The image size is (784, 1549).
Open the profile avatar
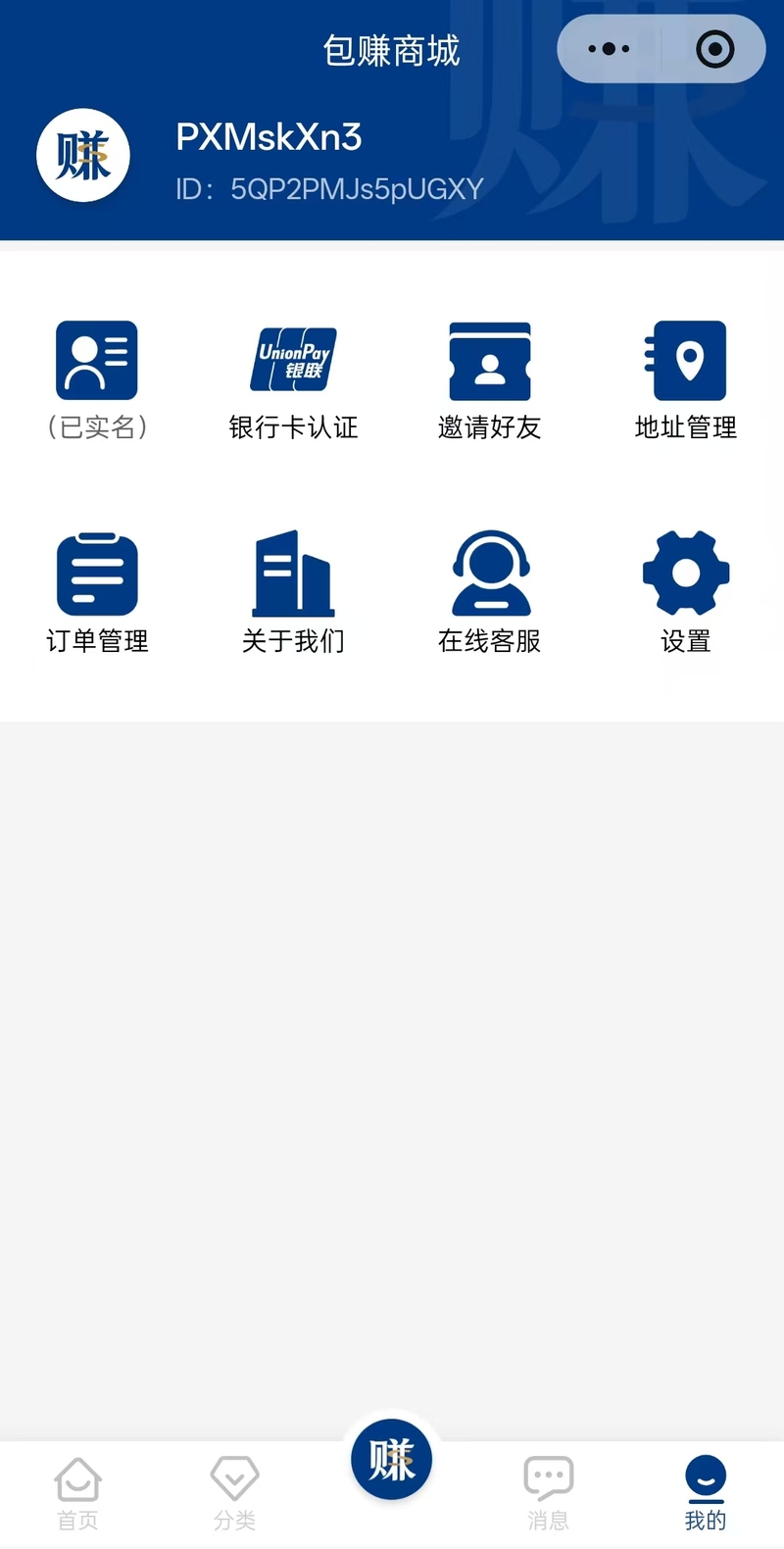(83, 156)
